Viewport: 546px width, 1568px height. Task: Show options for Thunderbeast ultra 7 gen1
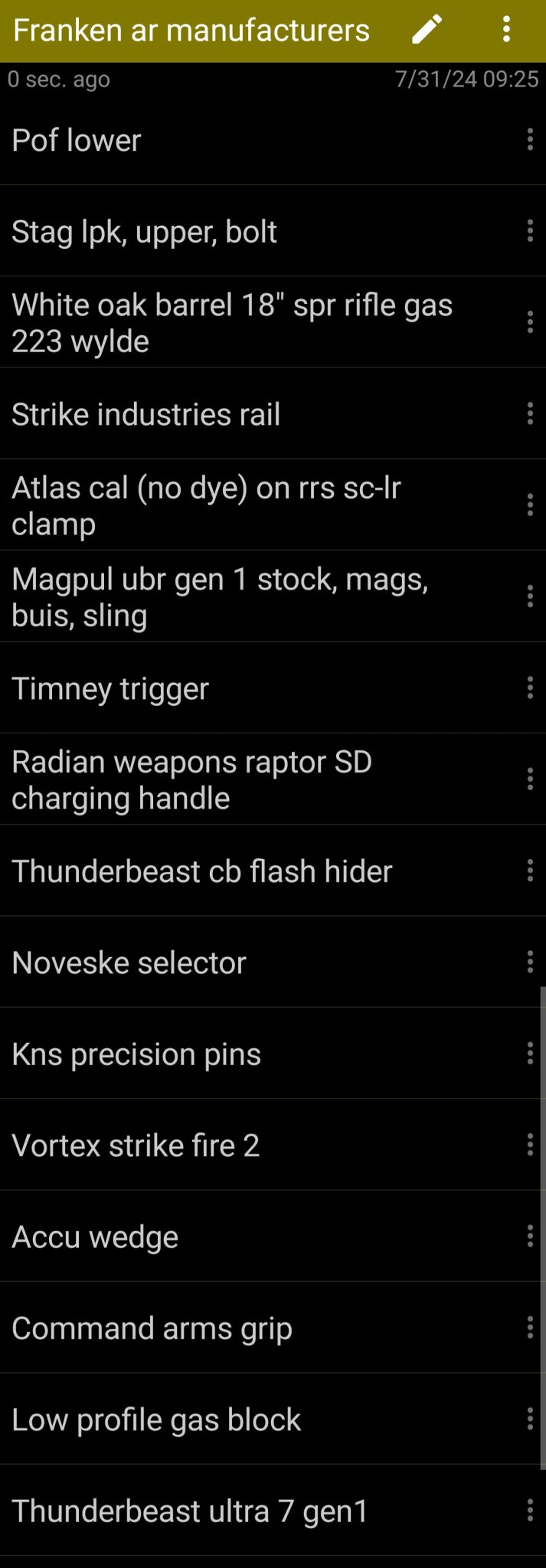click(530, 1511)
